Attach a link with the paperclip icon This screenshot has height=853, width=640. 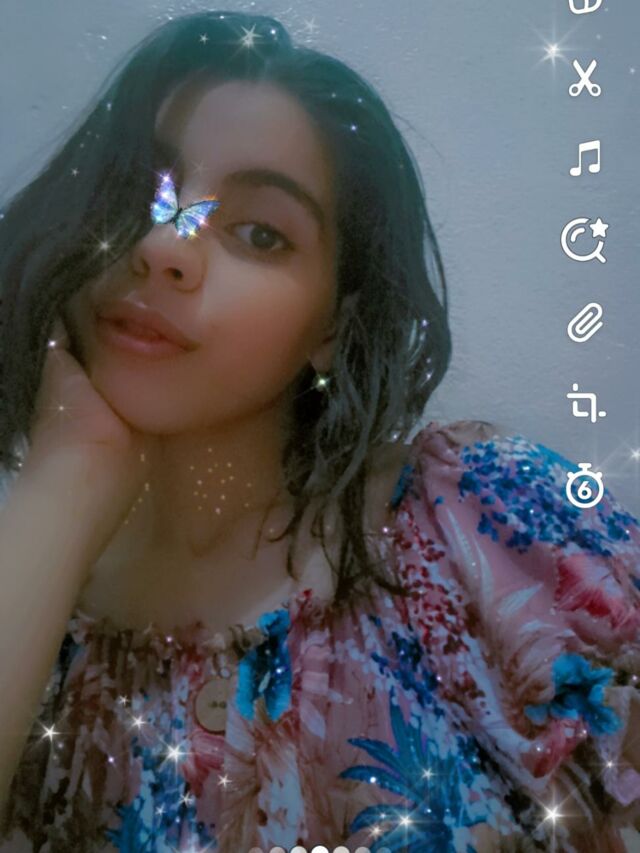(x=585, y=323)
